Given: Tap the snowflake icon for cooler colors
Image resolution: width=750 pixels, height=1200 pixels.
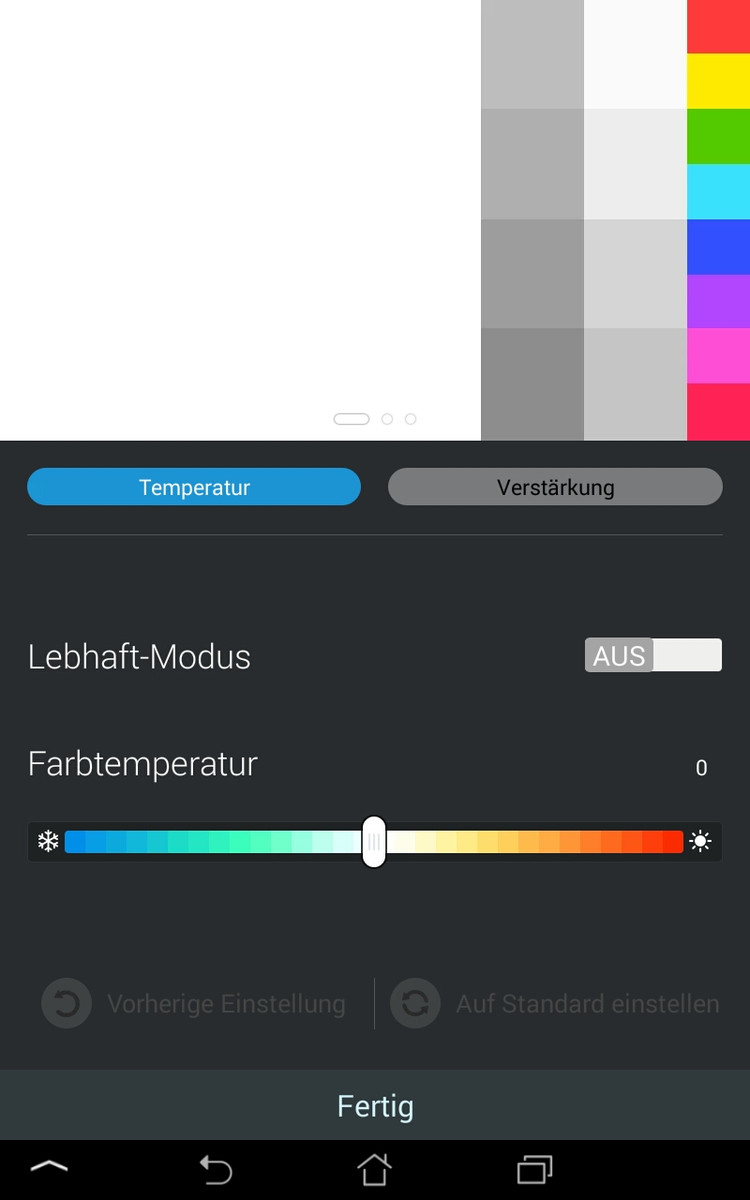Looking at the screenshot, I should click(x=48, y=842).
